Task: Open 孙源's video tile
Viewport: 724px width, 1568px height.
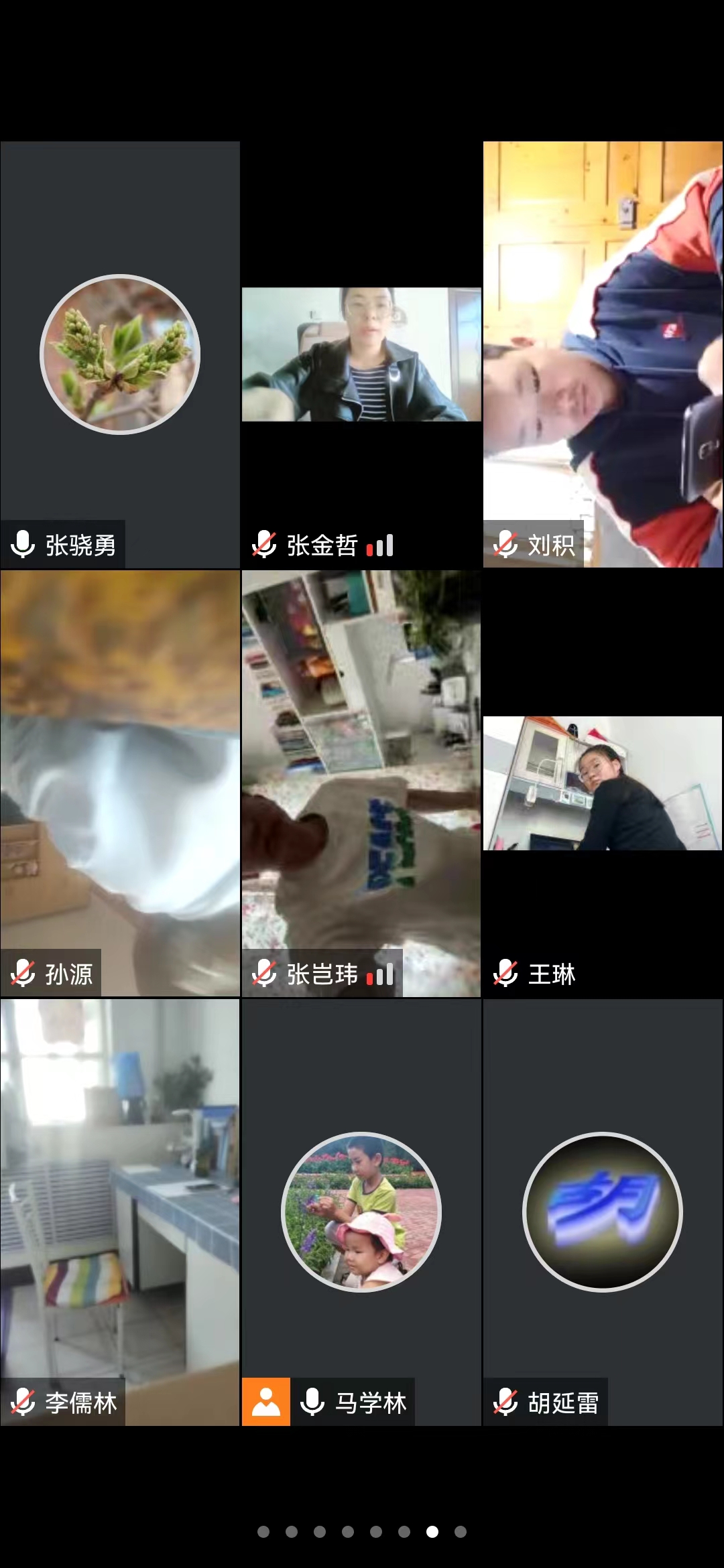Action: click(x=120, y=783)
